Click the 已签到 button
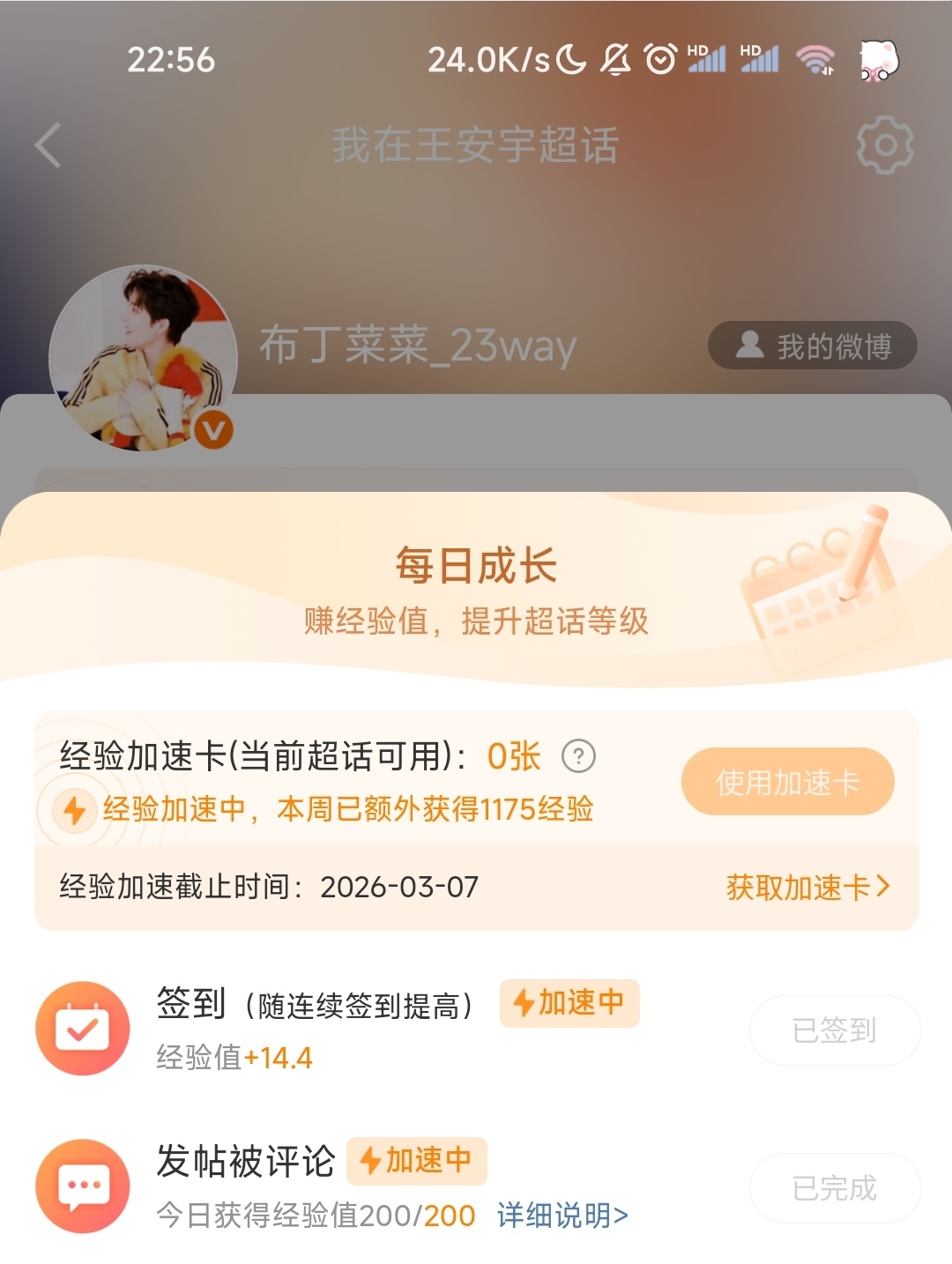The width and height of the screenshot is (952, 1264). (834, 1028)
